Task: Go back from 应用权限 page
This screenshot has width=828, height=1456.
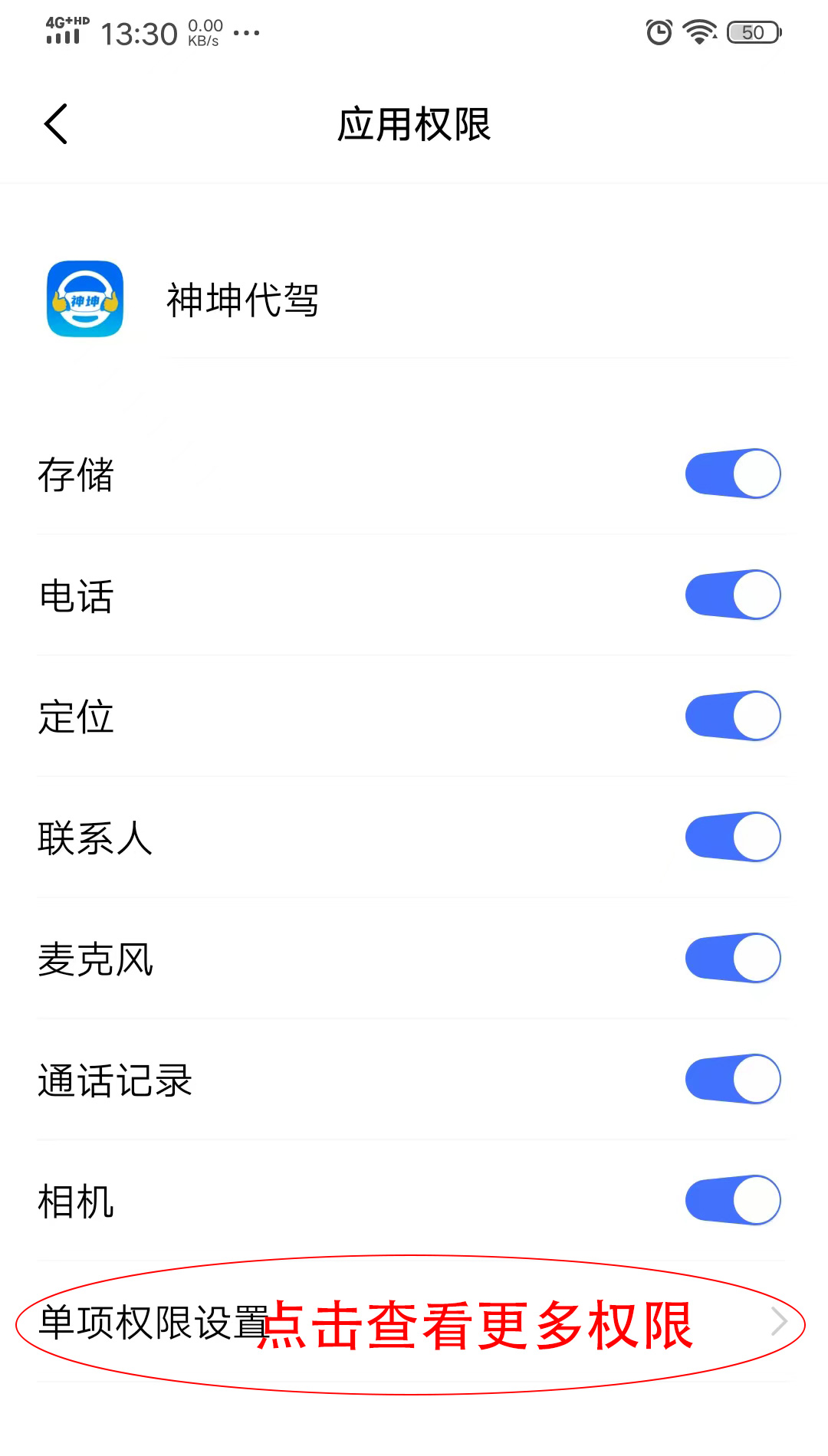Action: tap(56, 124)
